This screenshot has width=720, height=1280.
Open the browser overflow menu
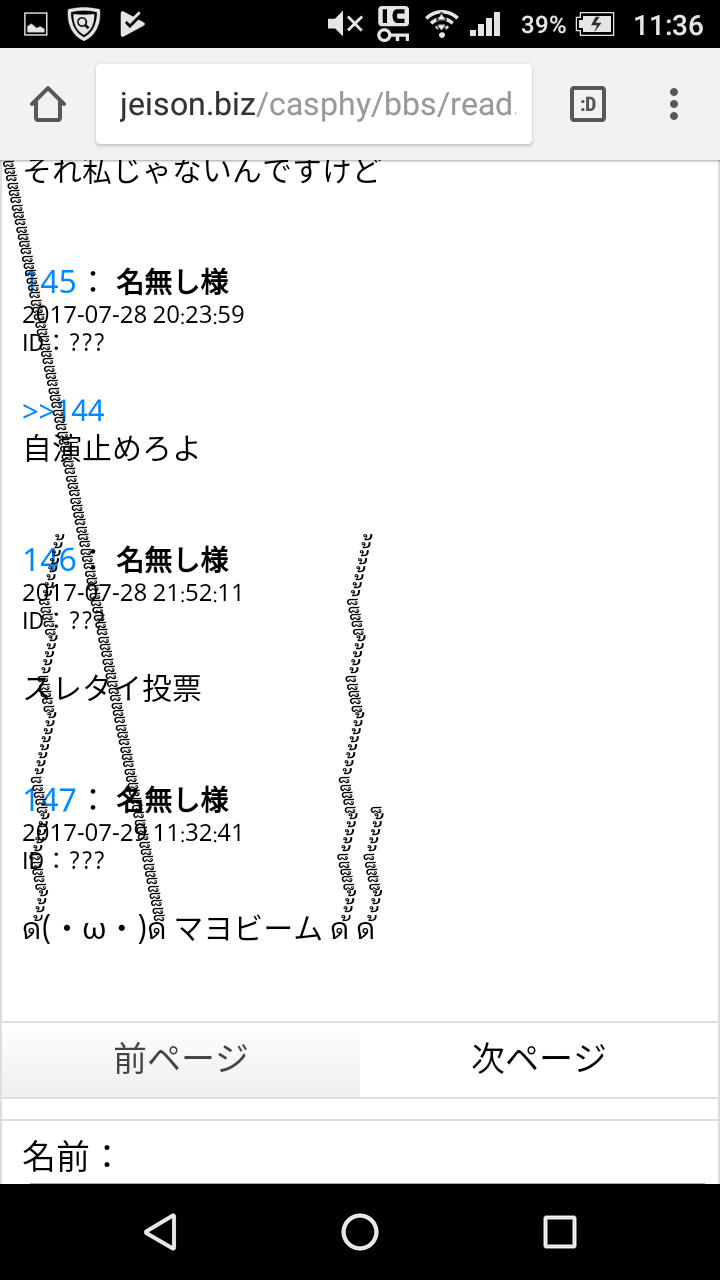[674, 104]
